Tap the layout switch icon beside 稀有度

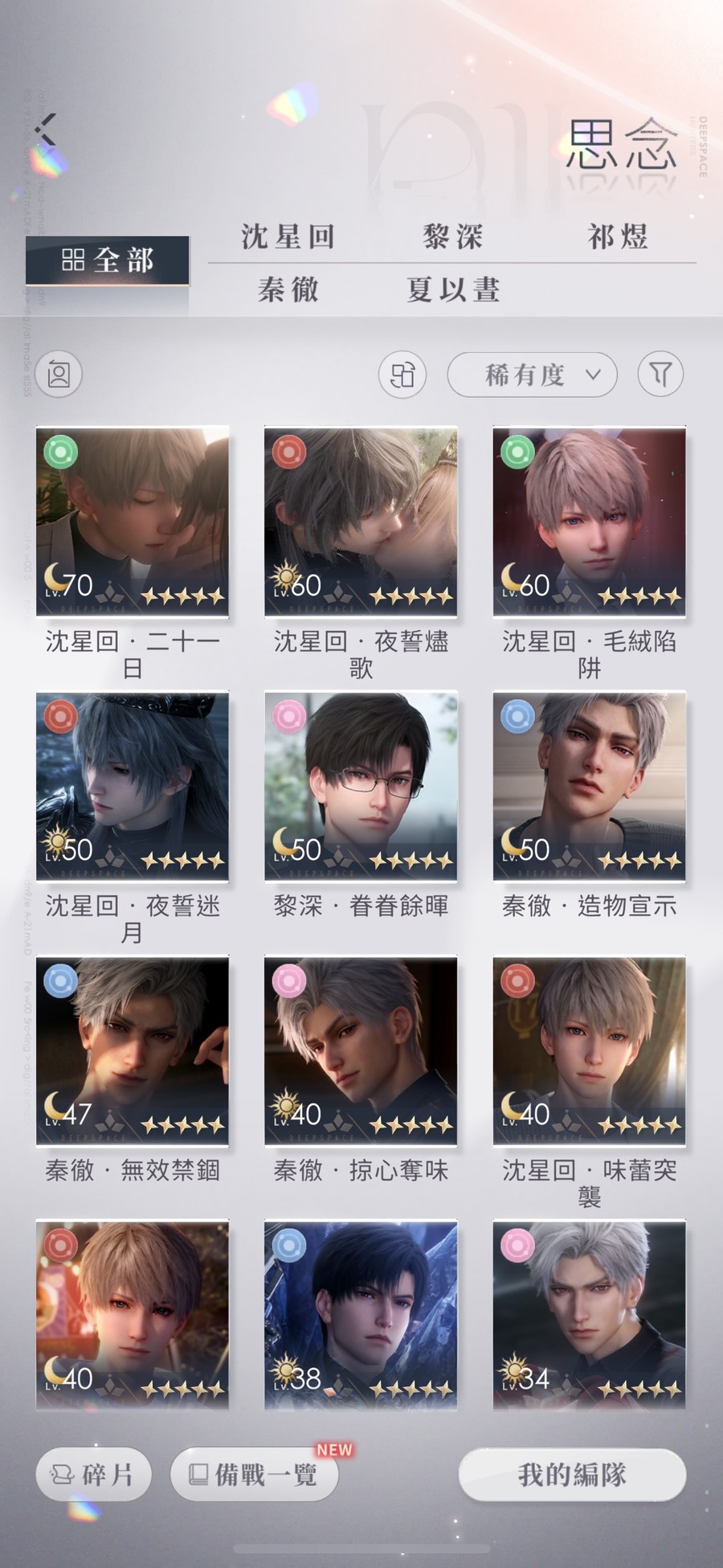[x=402, y=375]
